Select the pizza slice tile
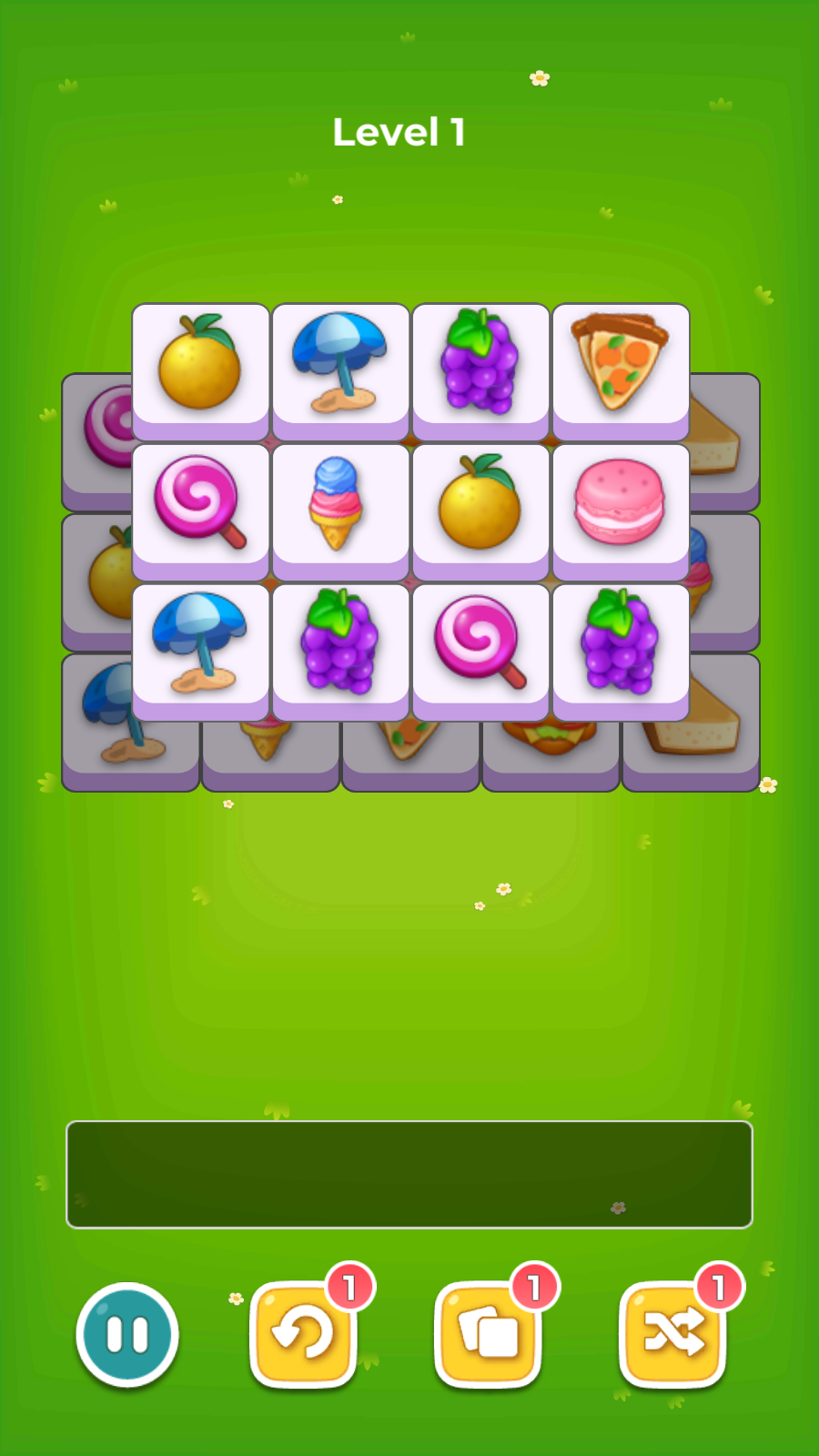 [x=621, y=366]
